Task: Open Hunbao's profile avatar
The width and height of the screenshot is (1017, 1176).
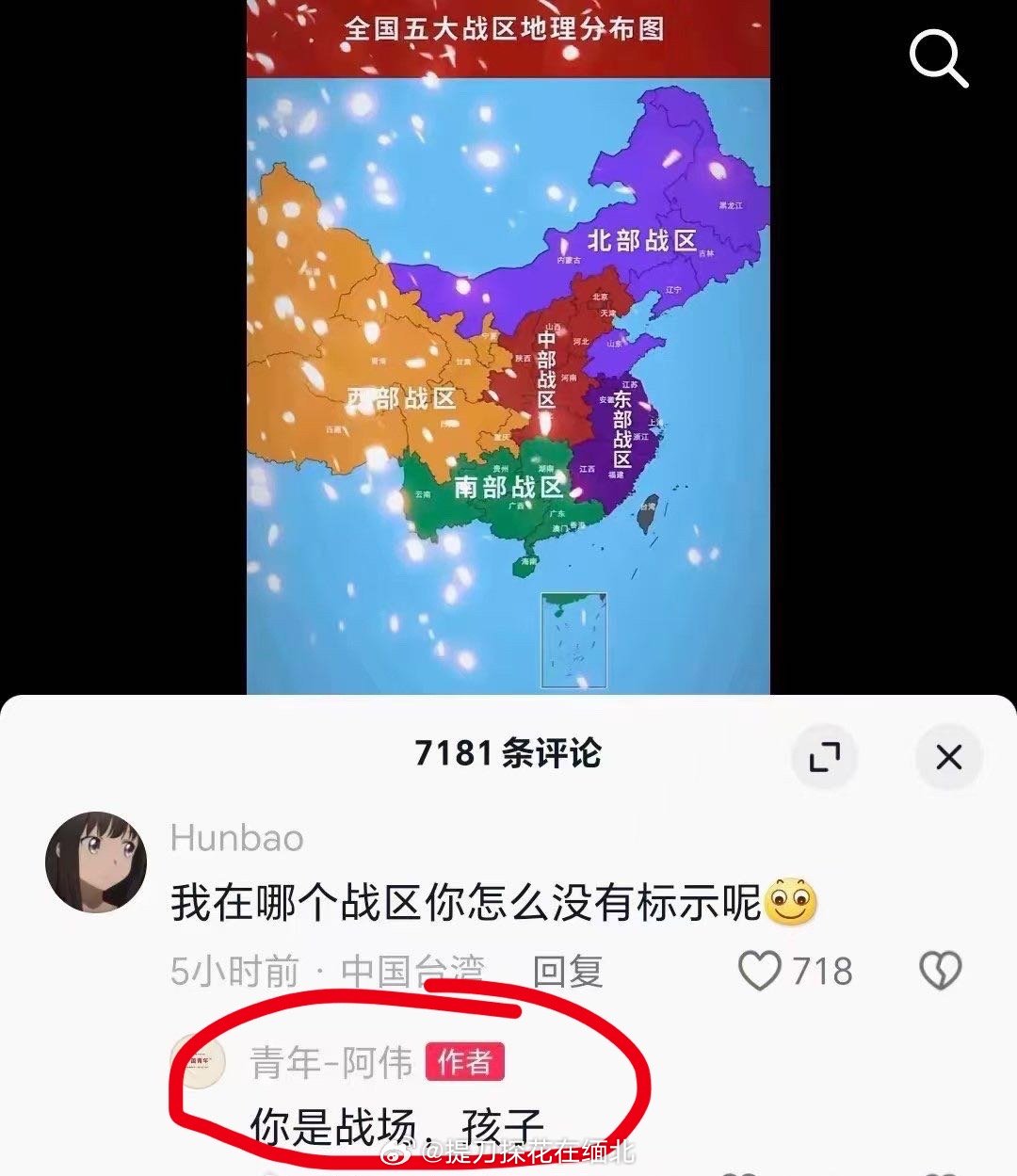Action: click(x=96, y=862)
